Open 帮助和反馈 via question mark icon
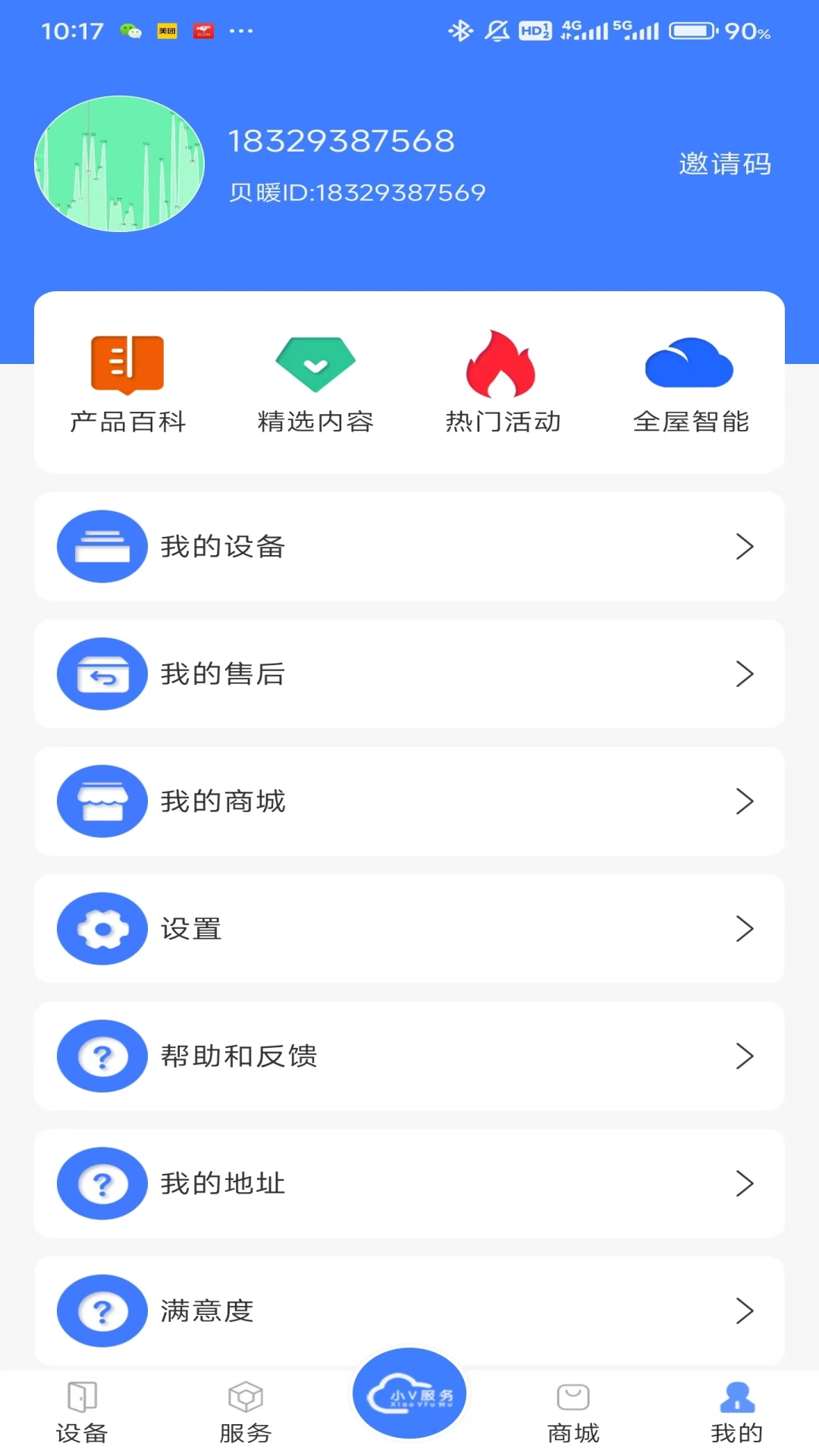Screen dimensions: 819x1456 click(x=102, y=1056)
